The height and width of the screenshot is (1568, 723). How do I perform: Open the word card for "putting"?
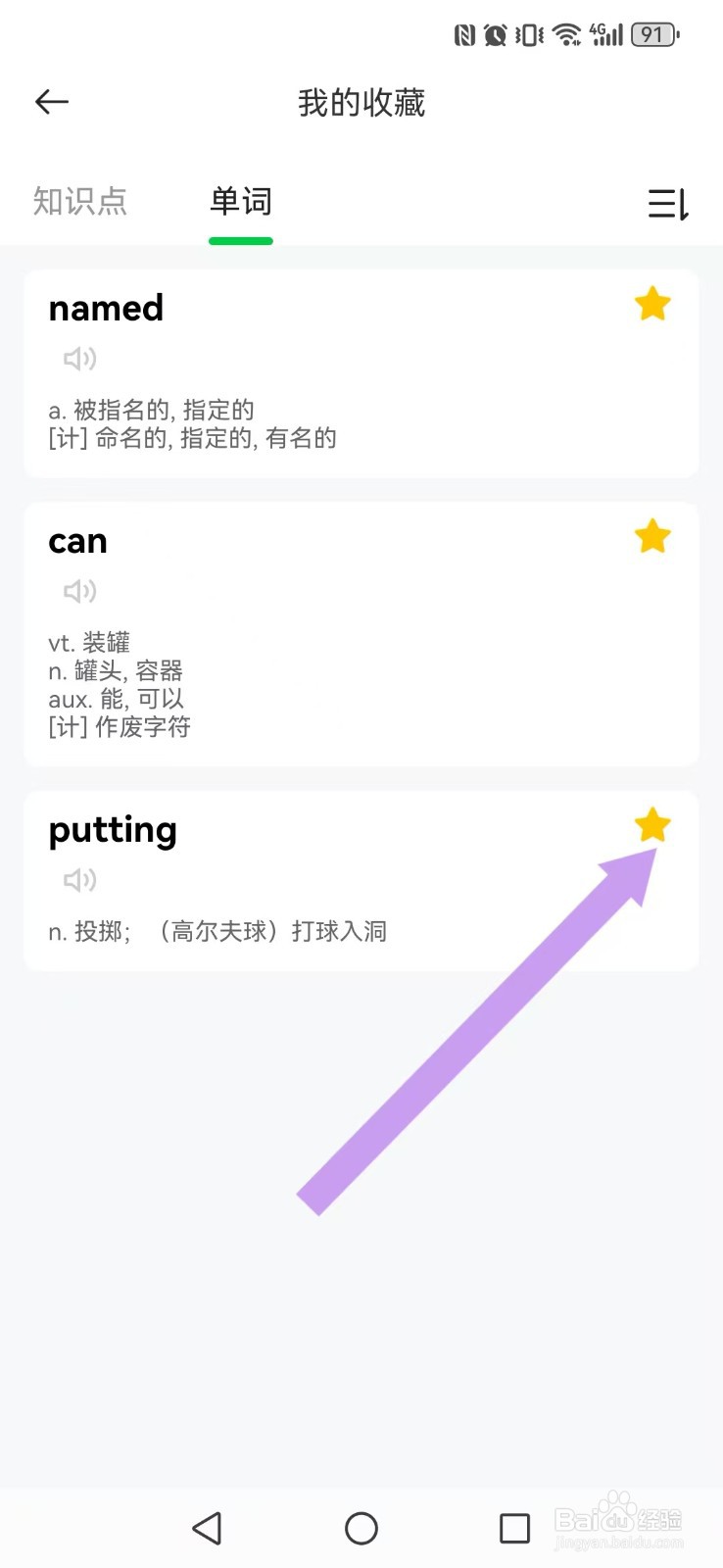click(x=113, y=830)
